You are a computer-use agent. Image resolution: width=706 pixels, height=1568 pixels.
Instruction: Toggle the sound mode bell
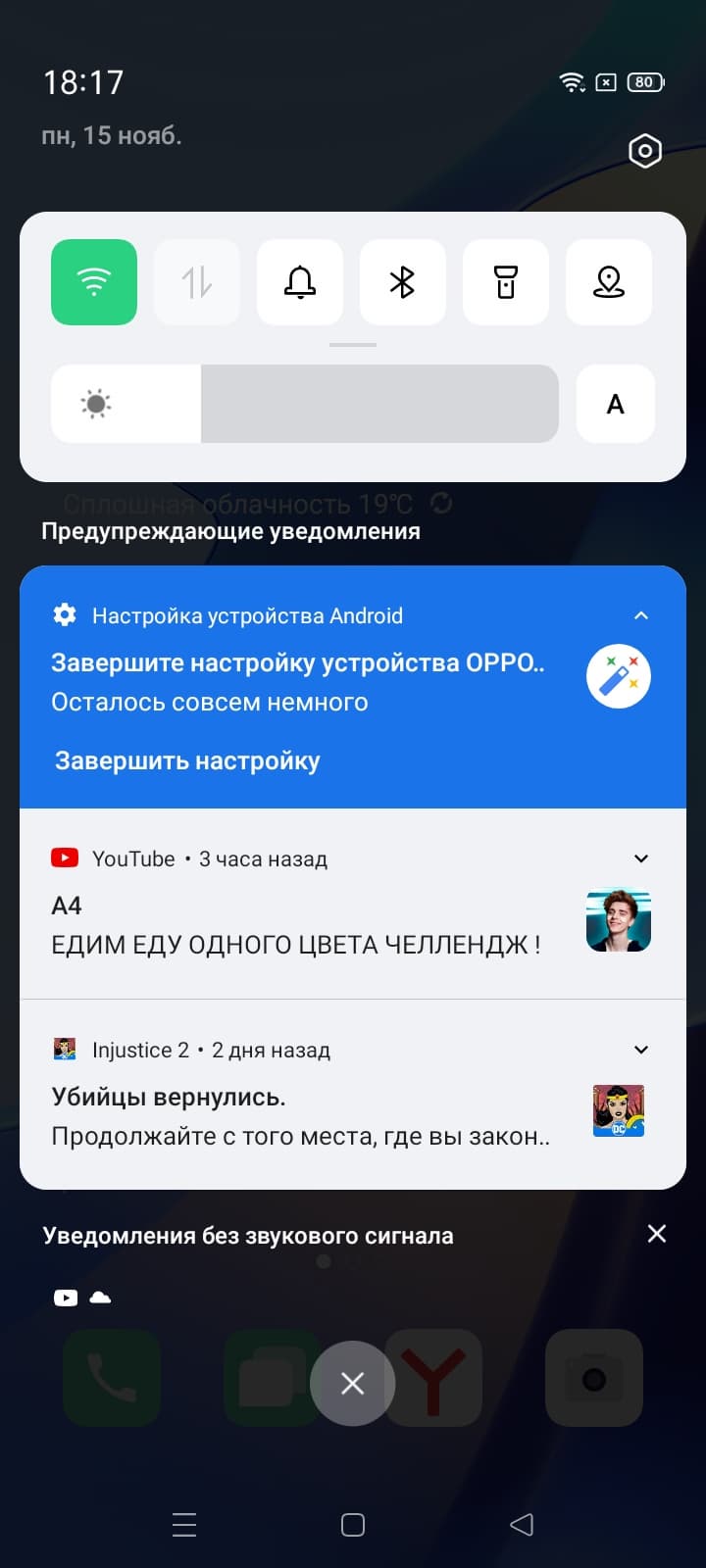click(x=300, y=282)
